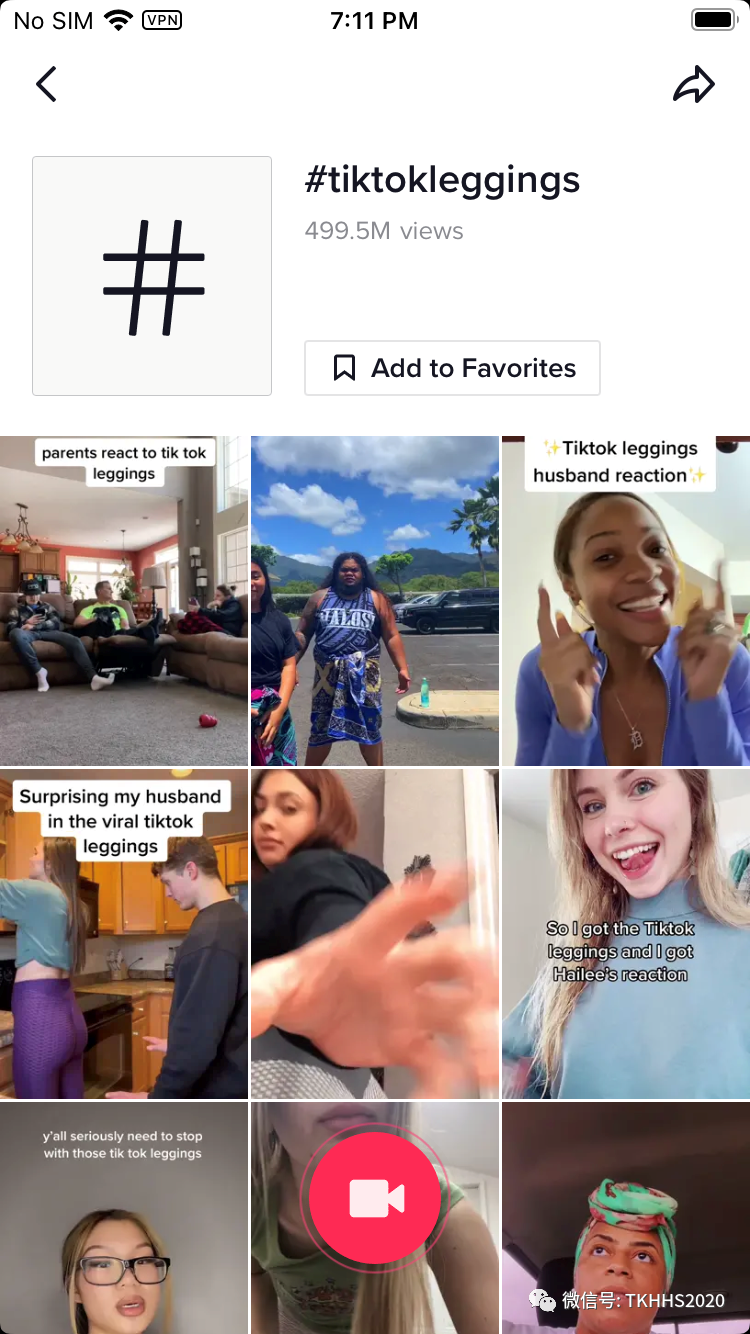Share the #tiktokleggings hashtag page

point(693,85)
